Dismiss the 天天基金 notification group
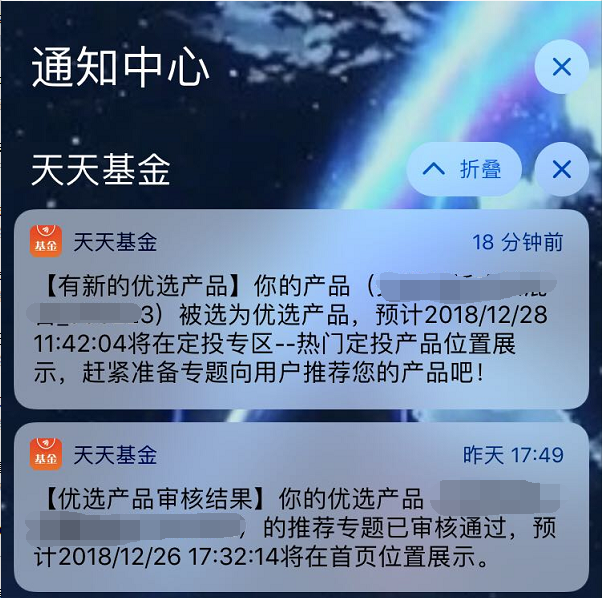 click(561, 170)
